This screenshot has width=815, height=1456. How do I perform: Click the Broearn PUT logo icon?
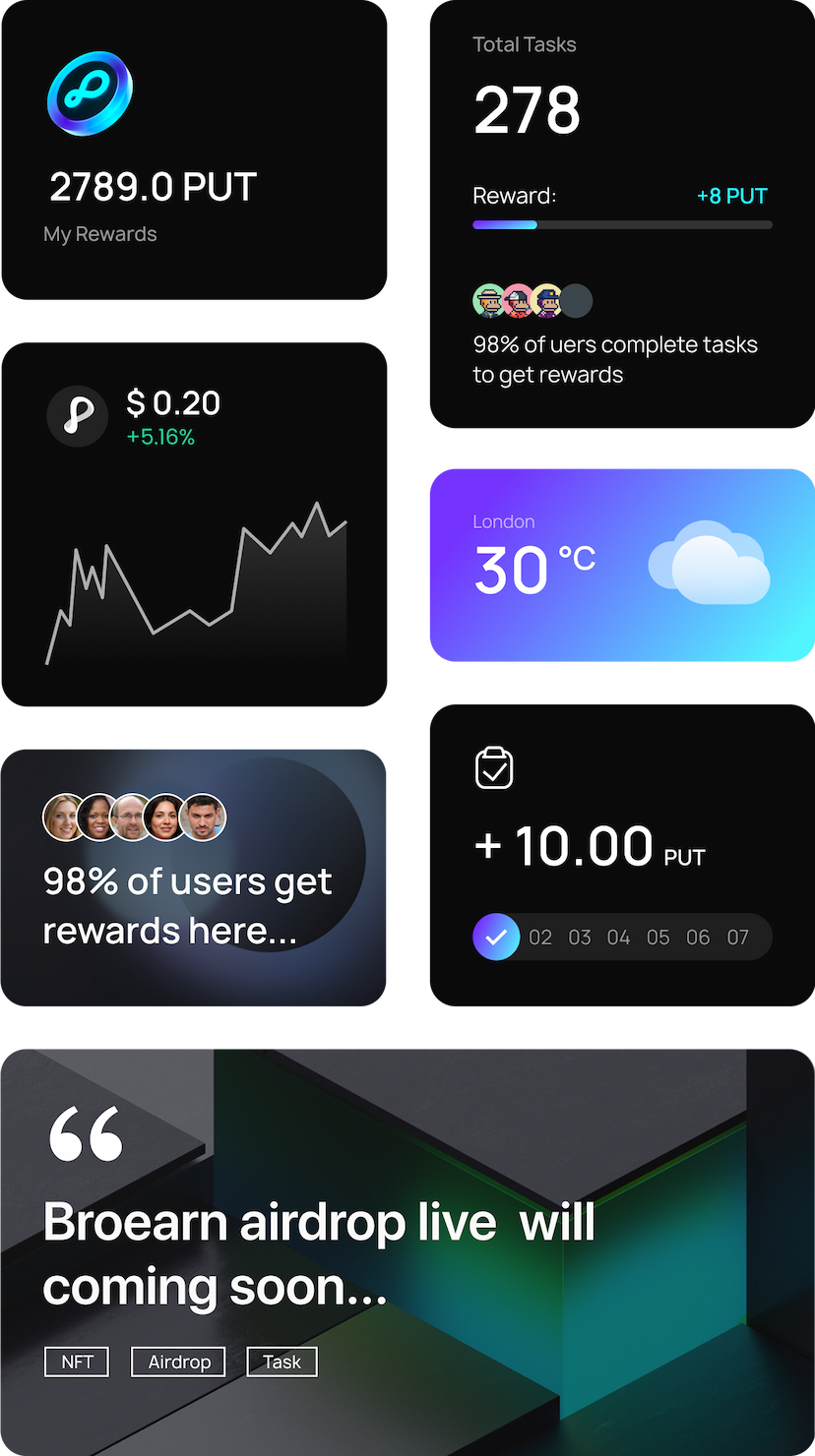[x=89, y=91]
